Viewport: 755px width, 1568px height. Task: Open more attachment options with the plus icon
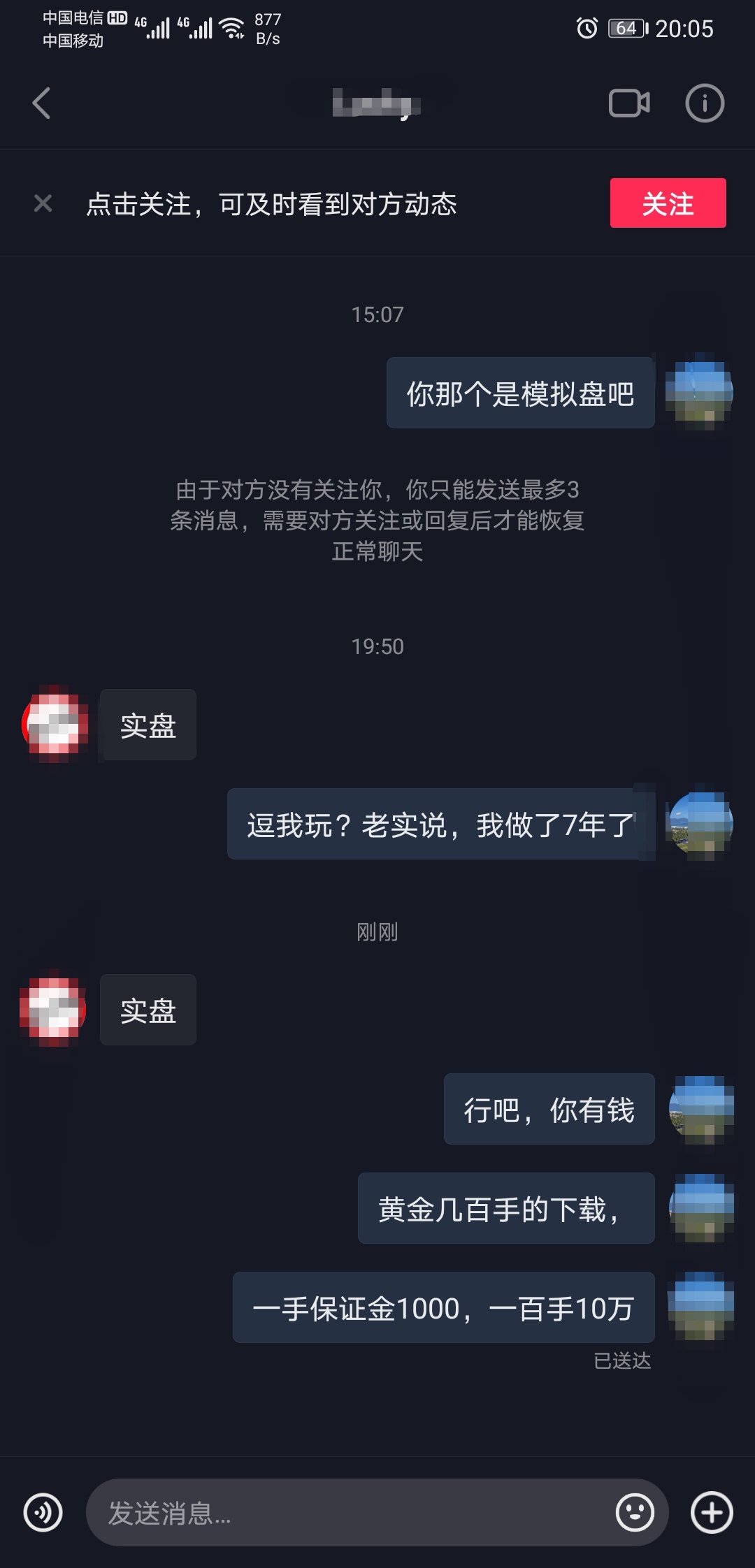coord(711,1513)
